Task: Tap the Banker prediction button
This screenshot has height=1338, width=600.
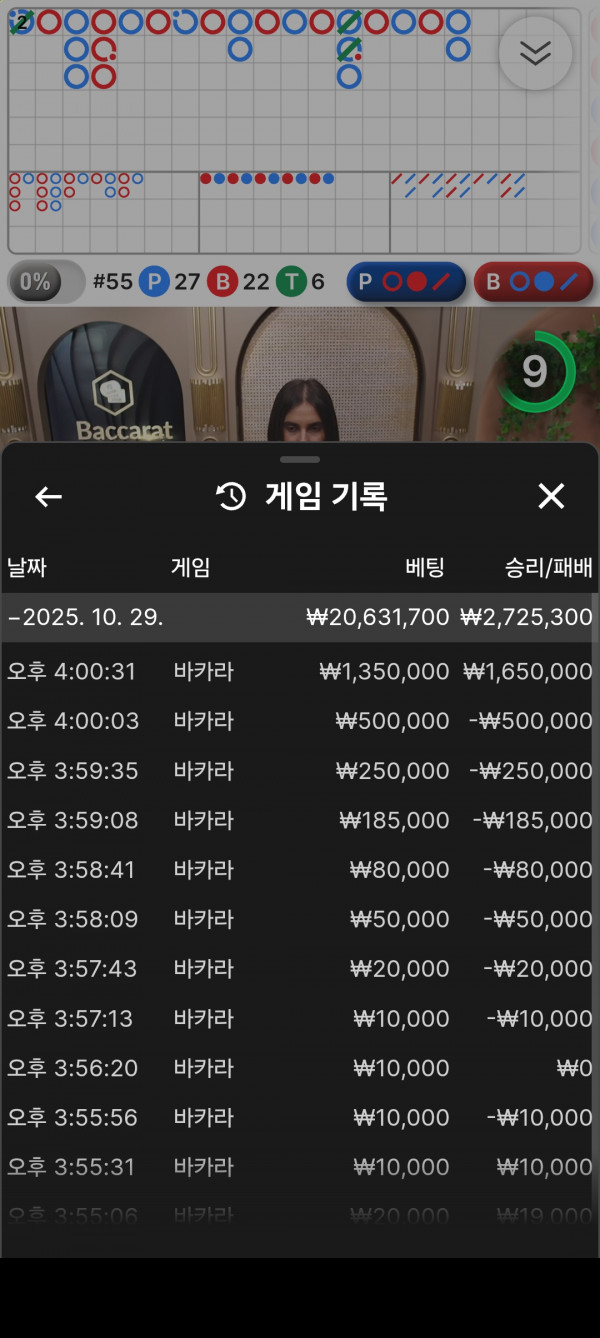Action: 533,282
